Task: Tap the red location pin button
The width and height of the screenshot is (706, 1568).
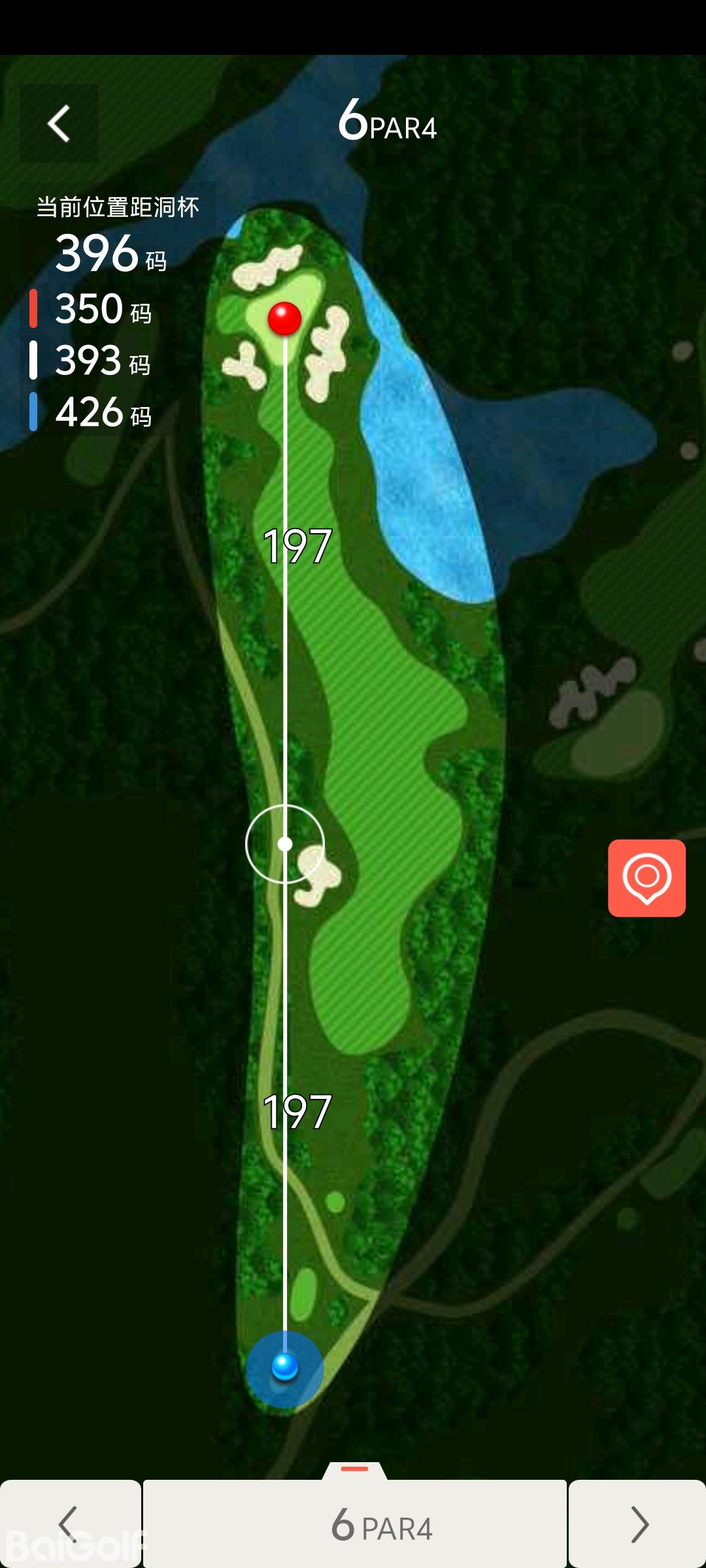Action: tap(647, 877)
